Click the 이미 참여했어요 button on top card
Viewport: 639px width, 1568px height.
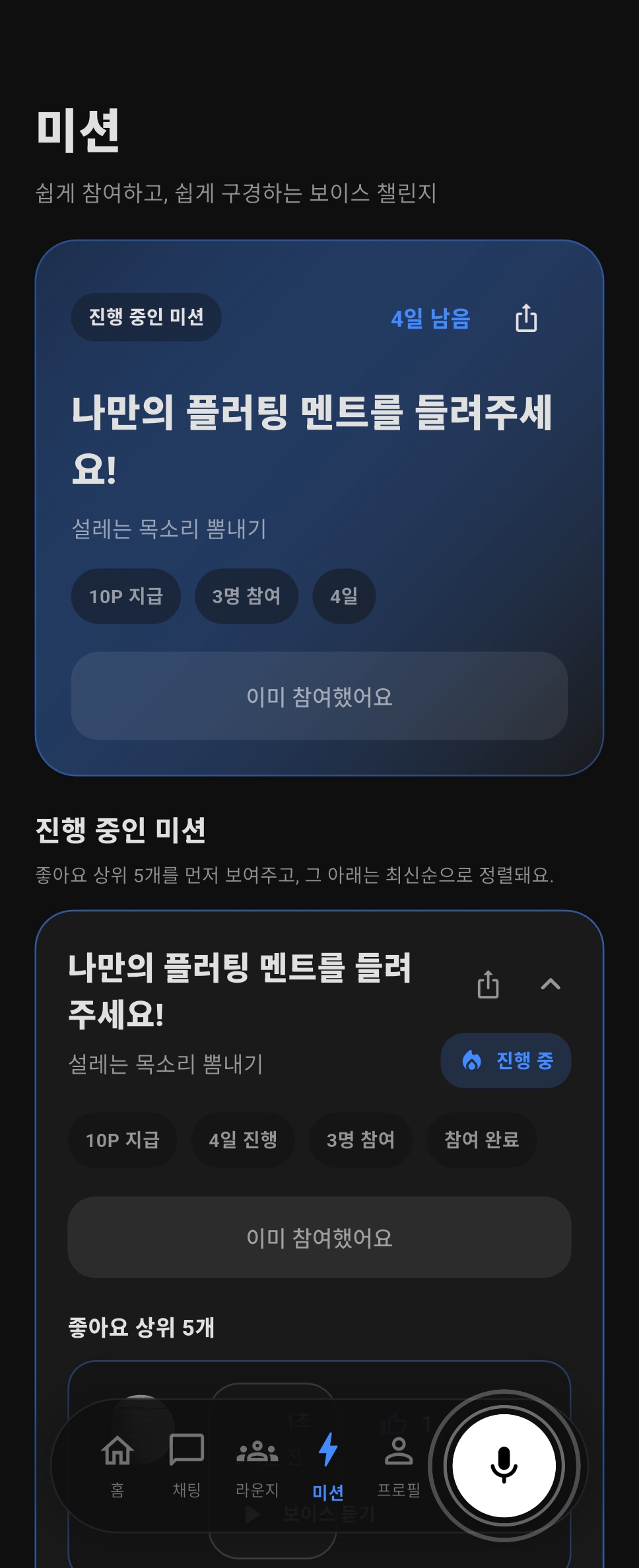tap(319, 696)
